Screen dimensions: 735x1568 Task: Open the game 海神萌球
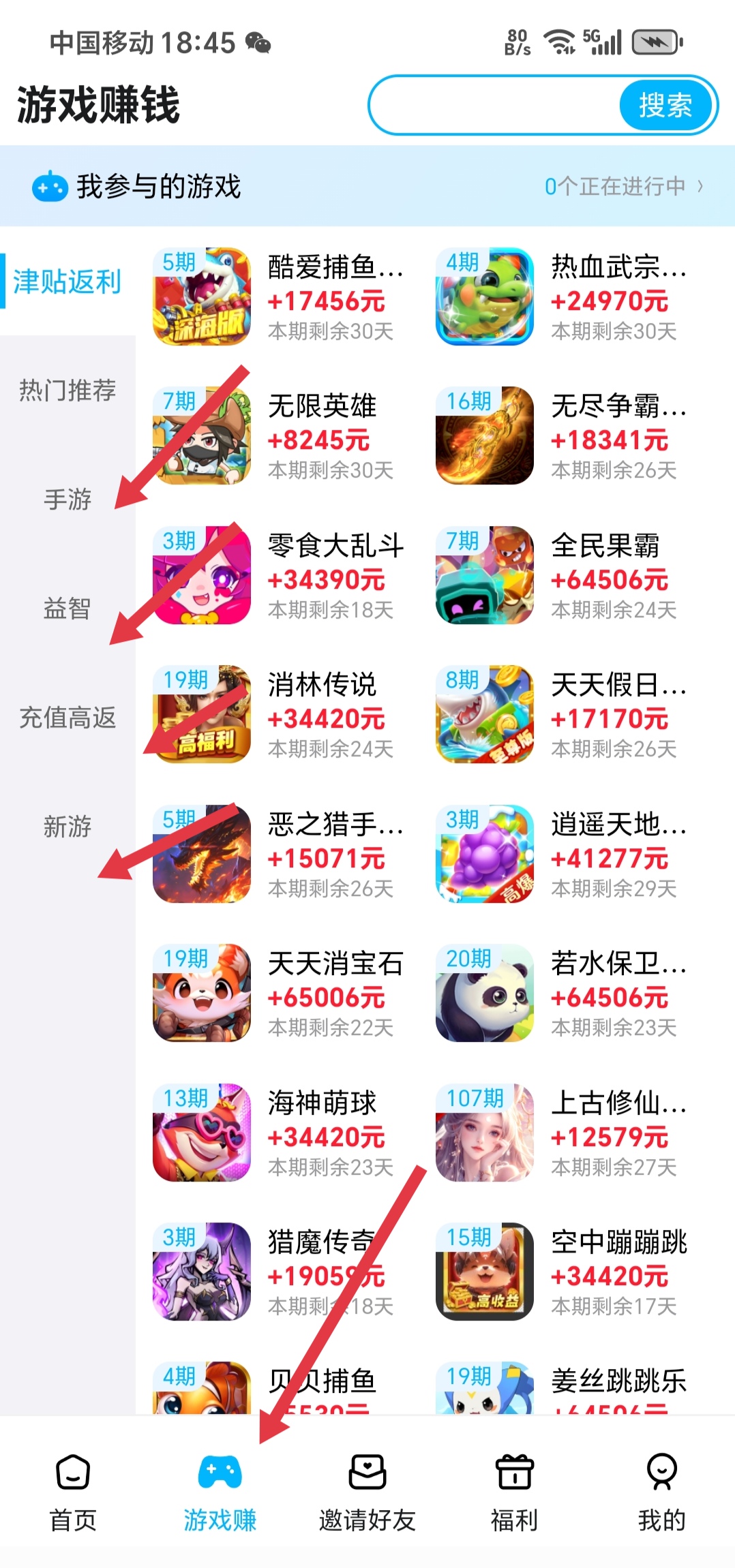point(277,1133)
